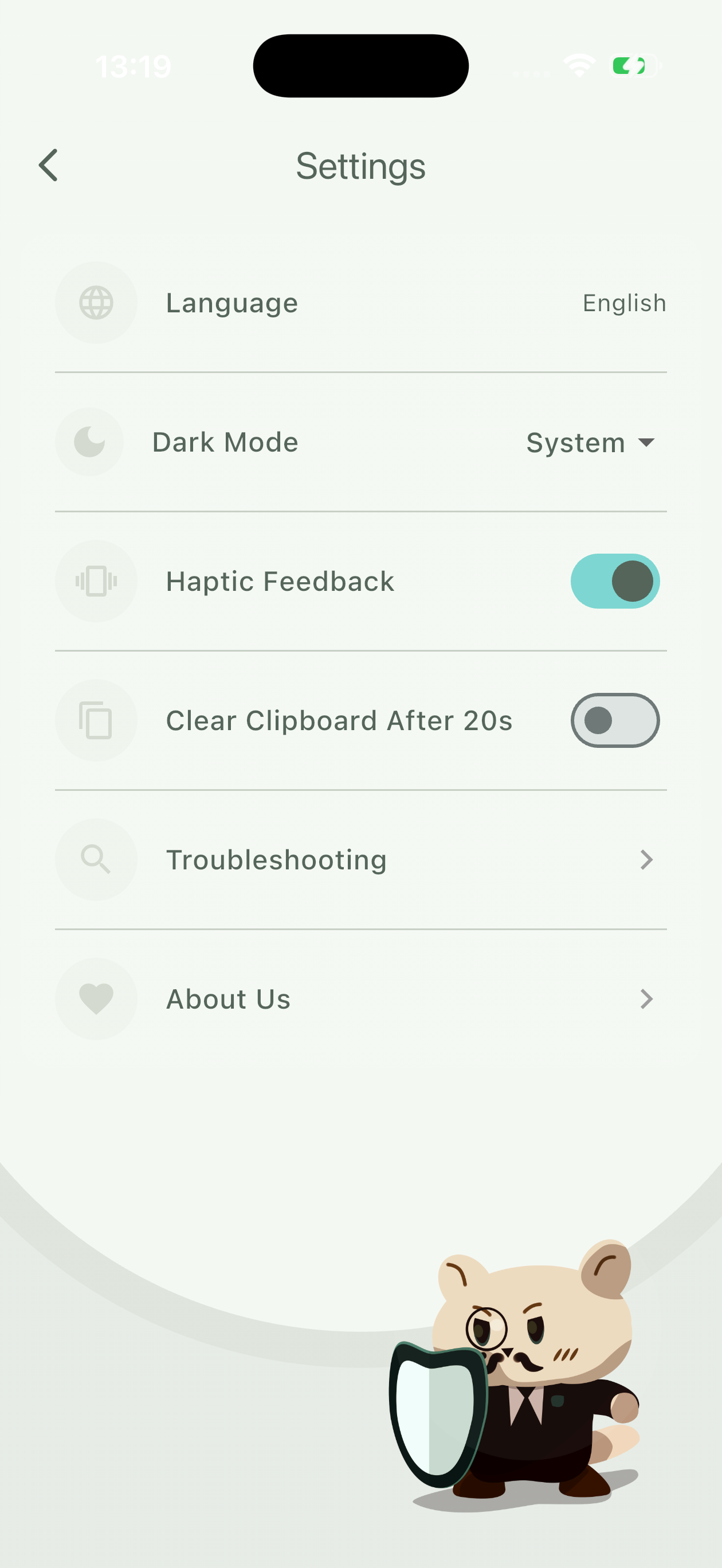Screen dimensions: 722x1568
Task: Click the heart icon beside About Us
Action: click(x=96, y=998)
